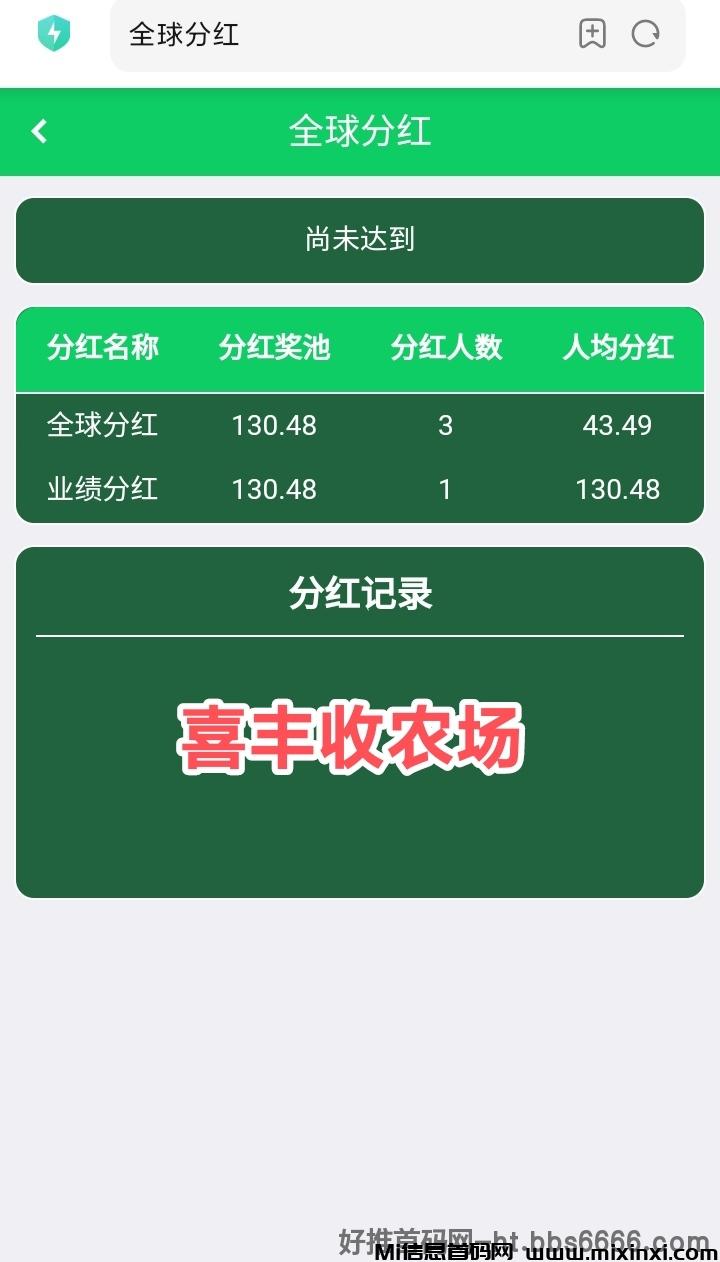Open the browser's shield security icon

(x=54, y=34)
